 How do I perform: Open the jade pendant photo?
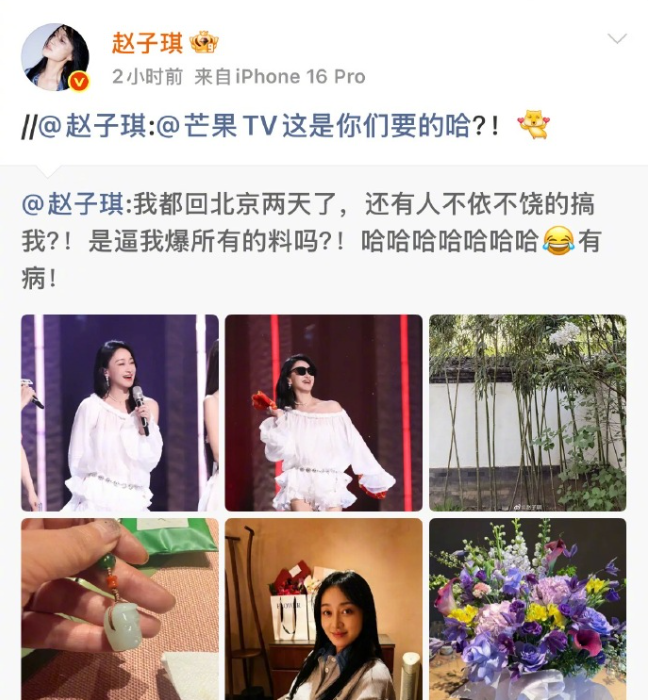[x=120, y=608]
